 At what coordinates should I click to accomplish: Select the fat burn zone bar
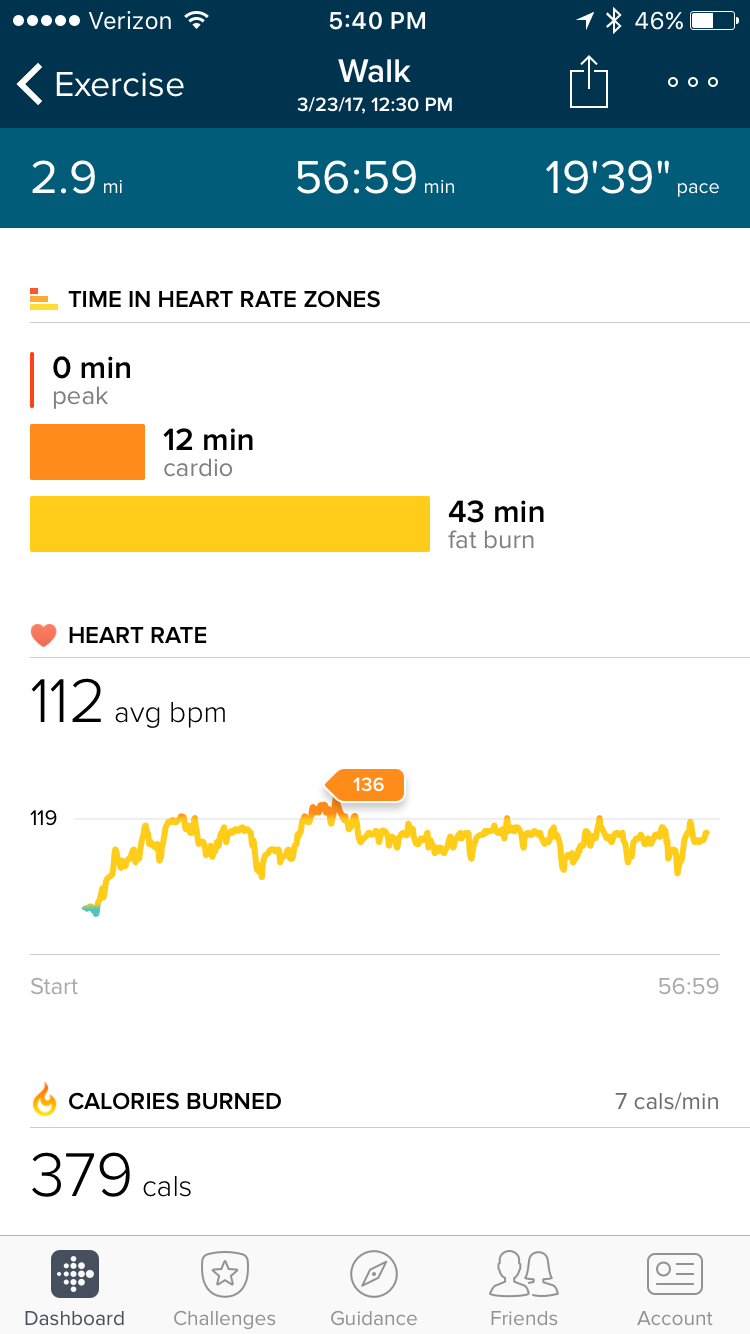point(229,523)
